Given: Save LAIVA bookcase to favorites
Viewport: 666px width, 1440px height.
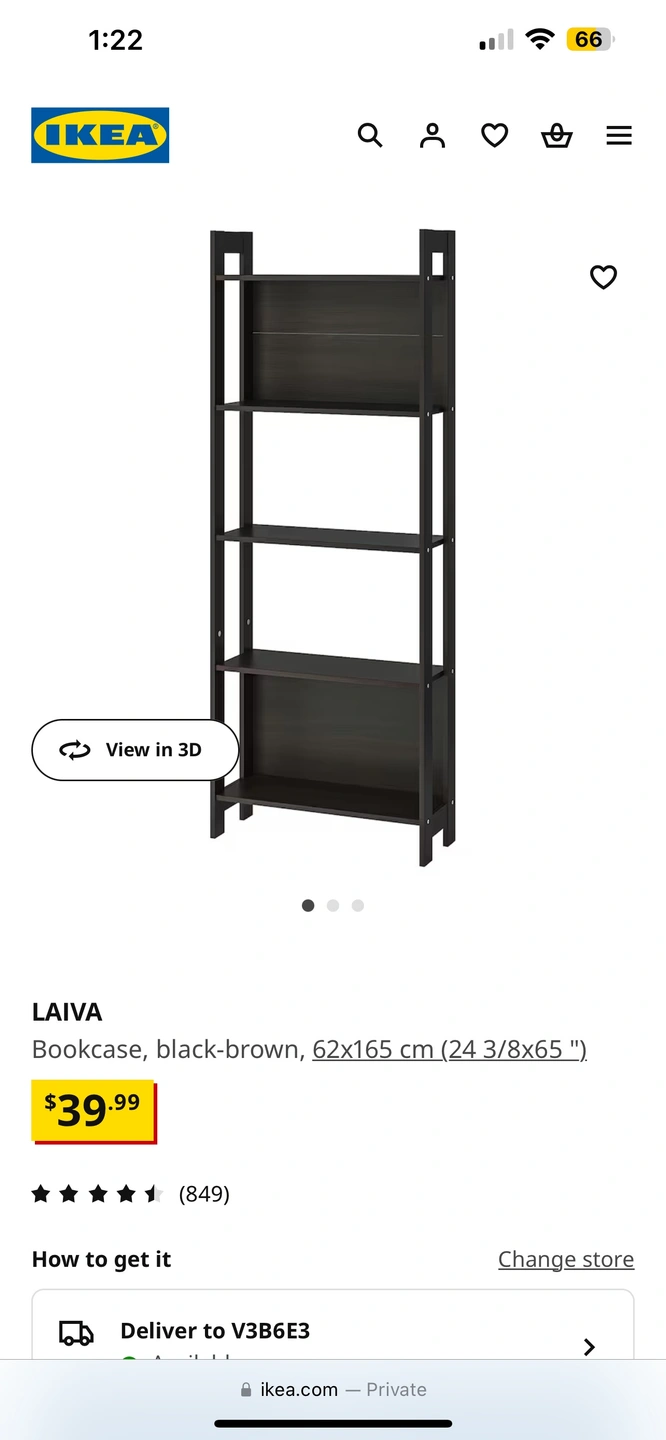Looking at the screenshot, I should 603,277.
